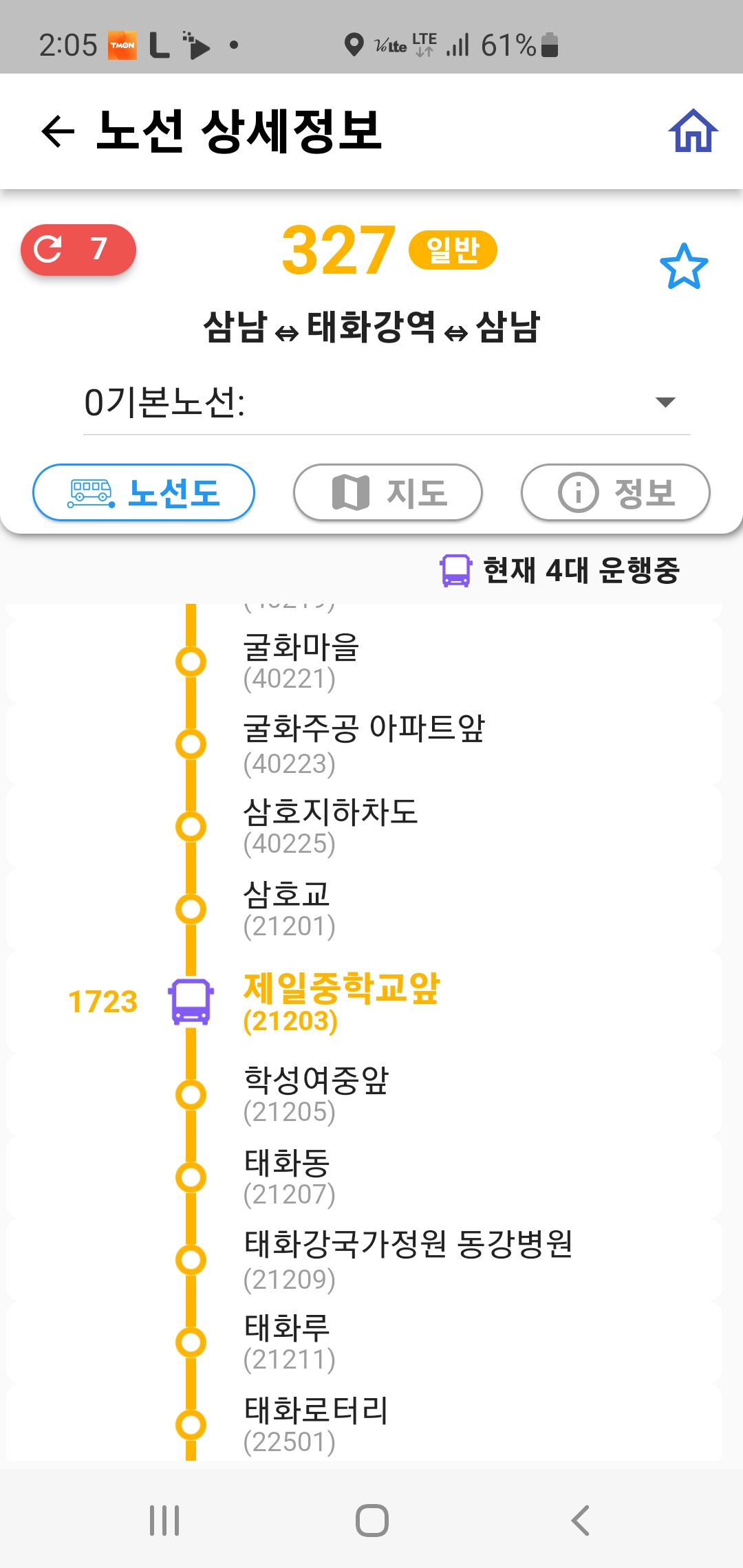The height and width of the screenshot is (1568, 743).
Task: Open the 굴화마을 (40221) stop
Action: tap(365, 661)
